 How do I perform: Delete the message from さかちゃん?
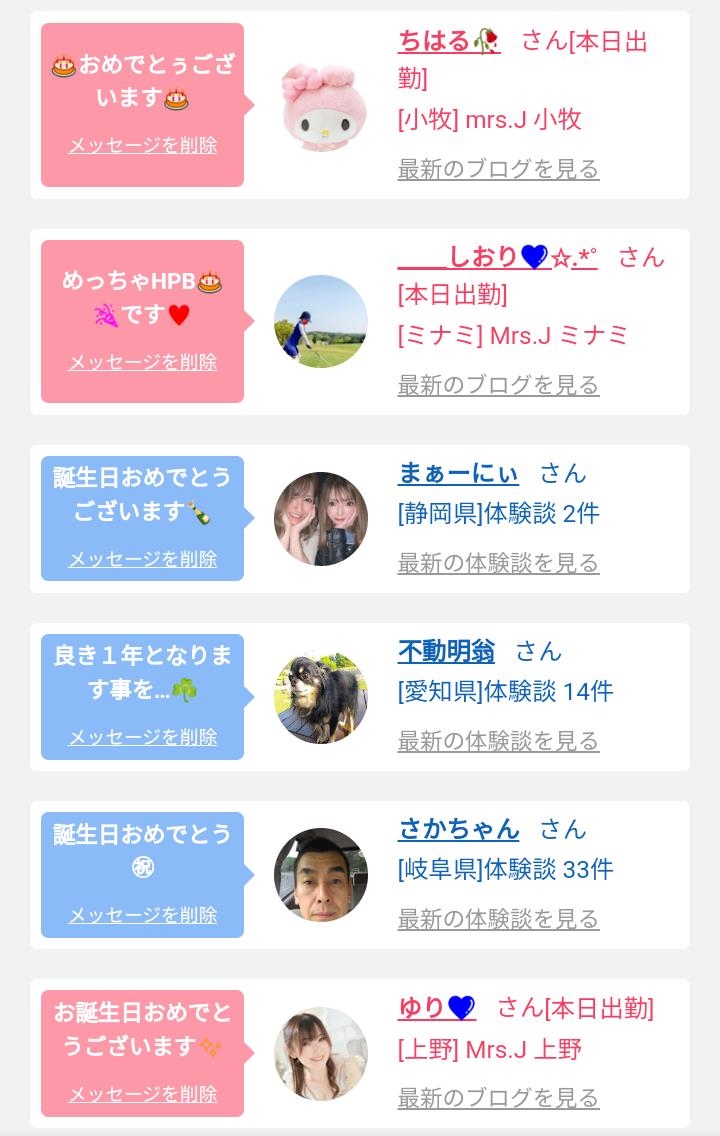point(142,915)
